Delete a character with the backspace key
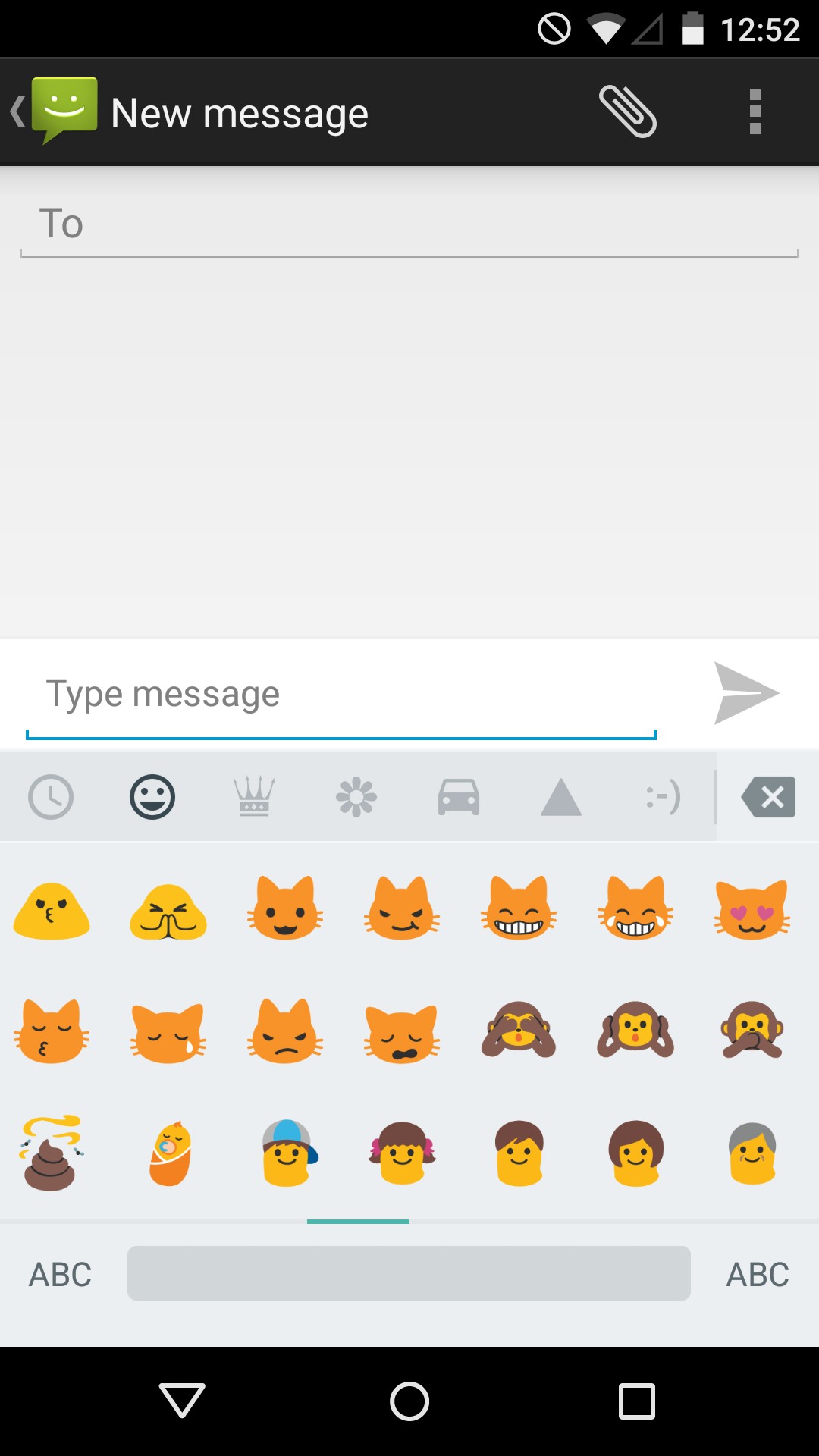 pos(768,797)
